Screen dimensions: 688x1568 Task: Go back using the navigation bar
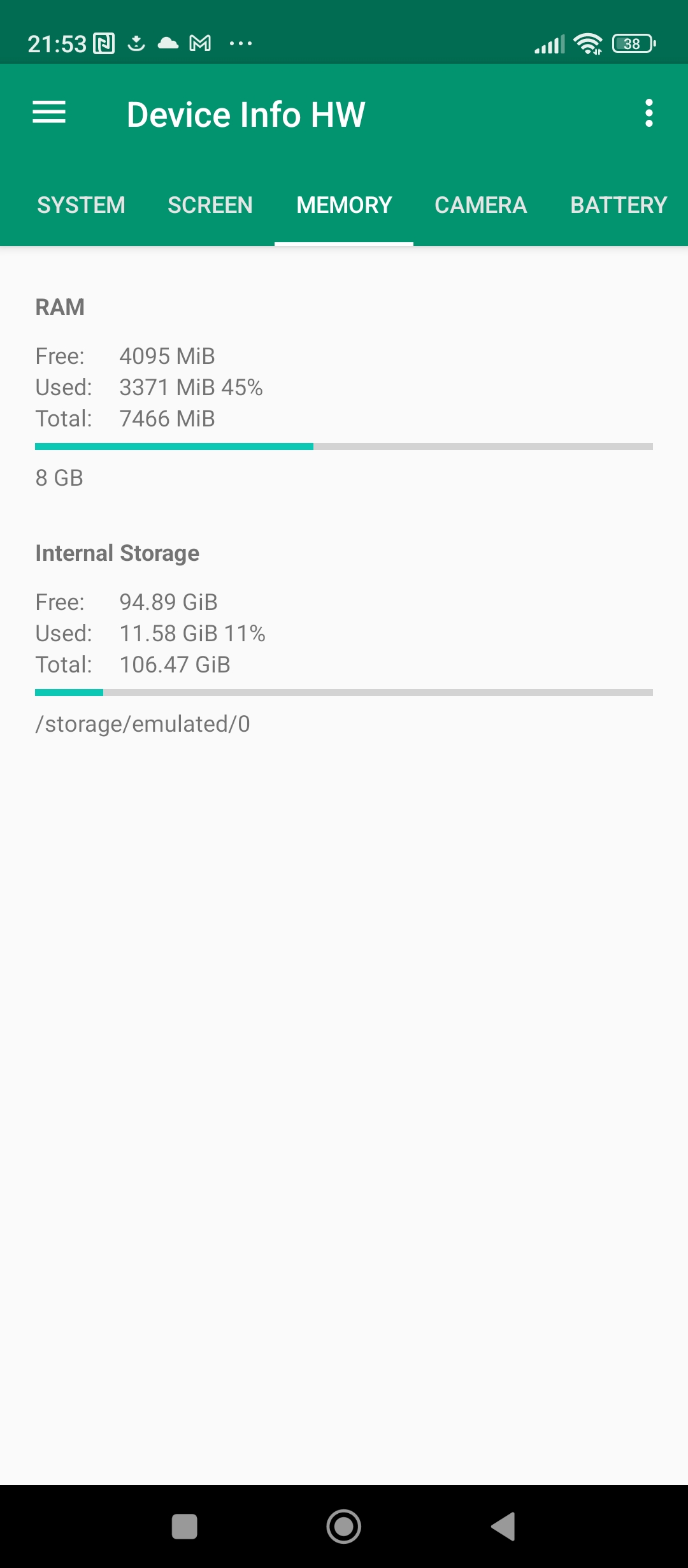point(503,1527)
